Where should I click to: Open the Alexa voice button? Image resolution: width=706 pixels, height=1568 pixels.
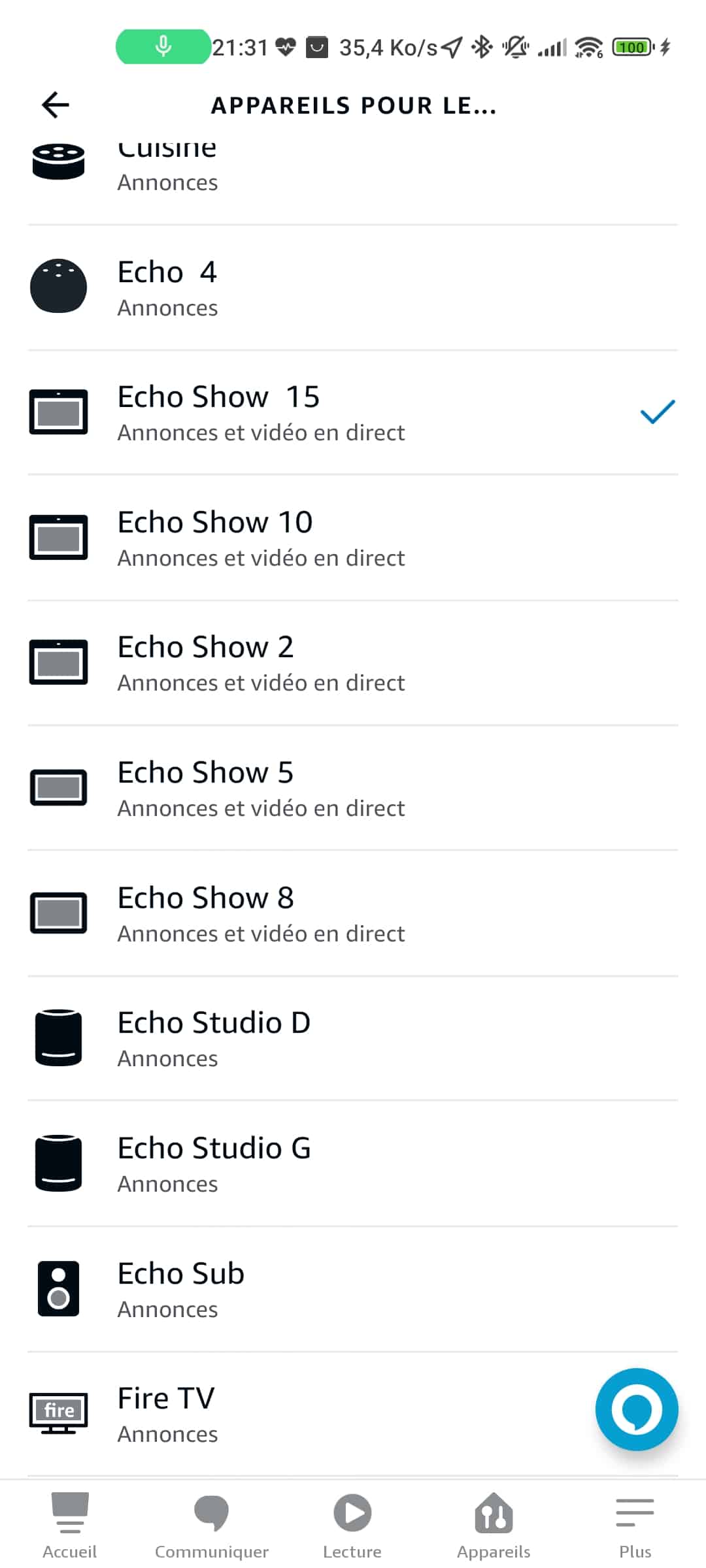[x=636, y=1409]
